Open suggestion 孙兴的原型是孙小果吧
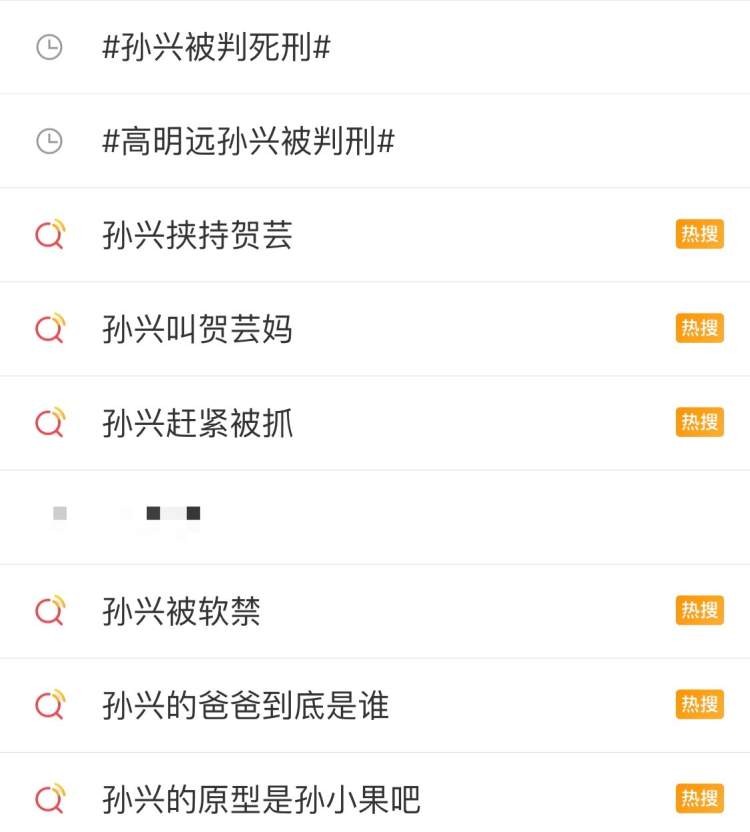Viewport: 750px width, 832px height. click(x=261, y=799)
